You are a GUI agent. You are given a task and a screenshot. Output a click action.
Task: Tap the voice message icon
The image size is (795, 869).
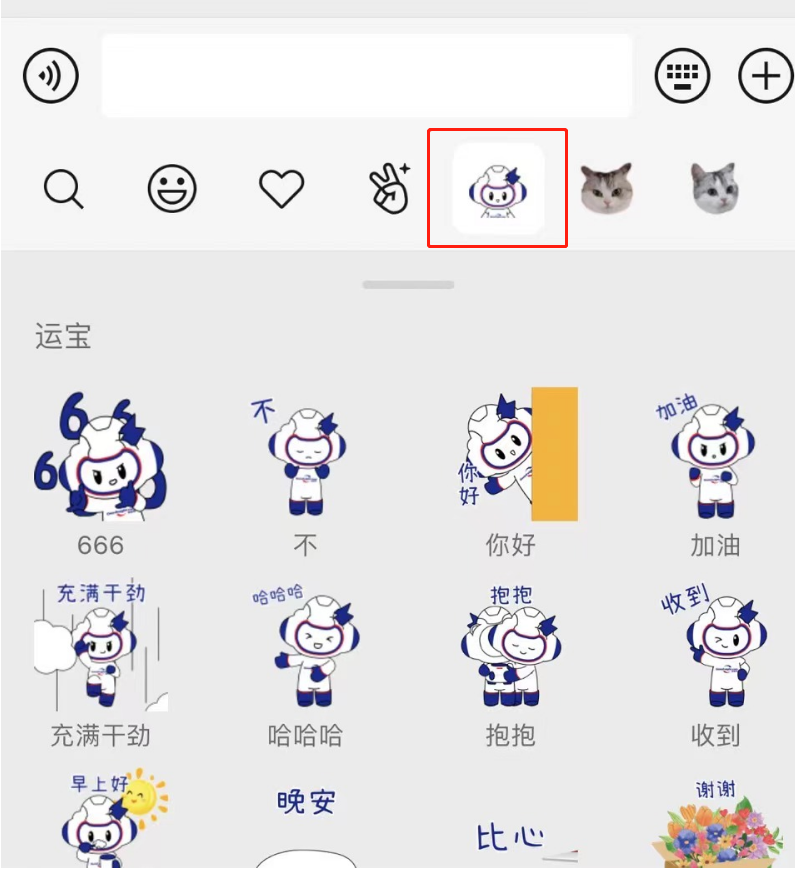coord(50,76)
